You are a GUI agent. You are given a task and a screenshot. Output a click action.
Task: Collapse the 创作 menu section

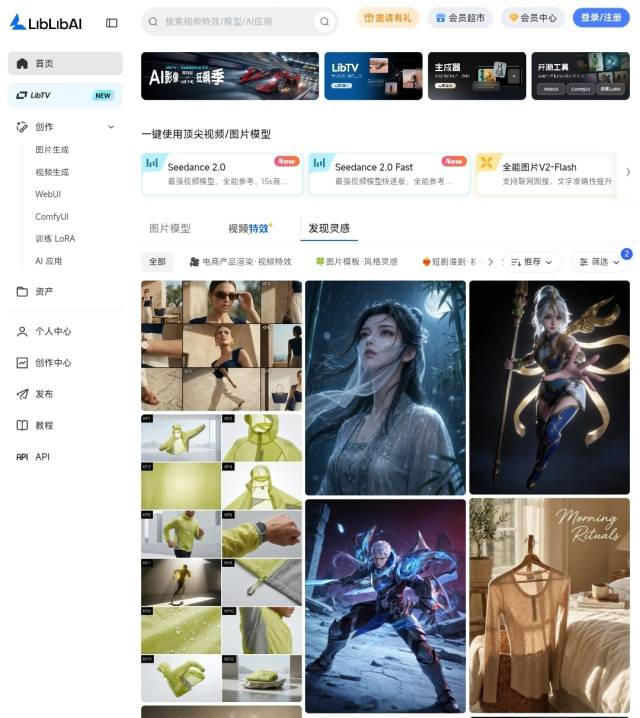(x=111, y=127)
